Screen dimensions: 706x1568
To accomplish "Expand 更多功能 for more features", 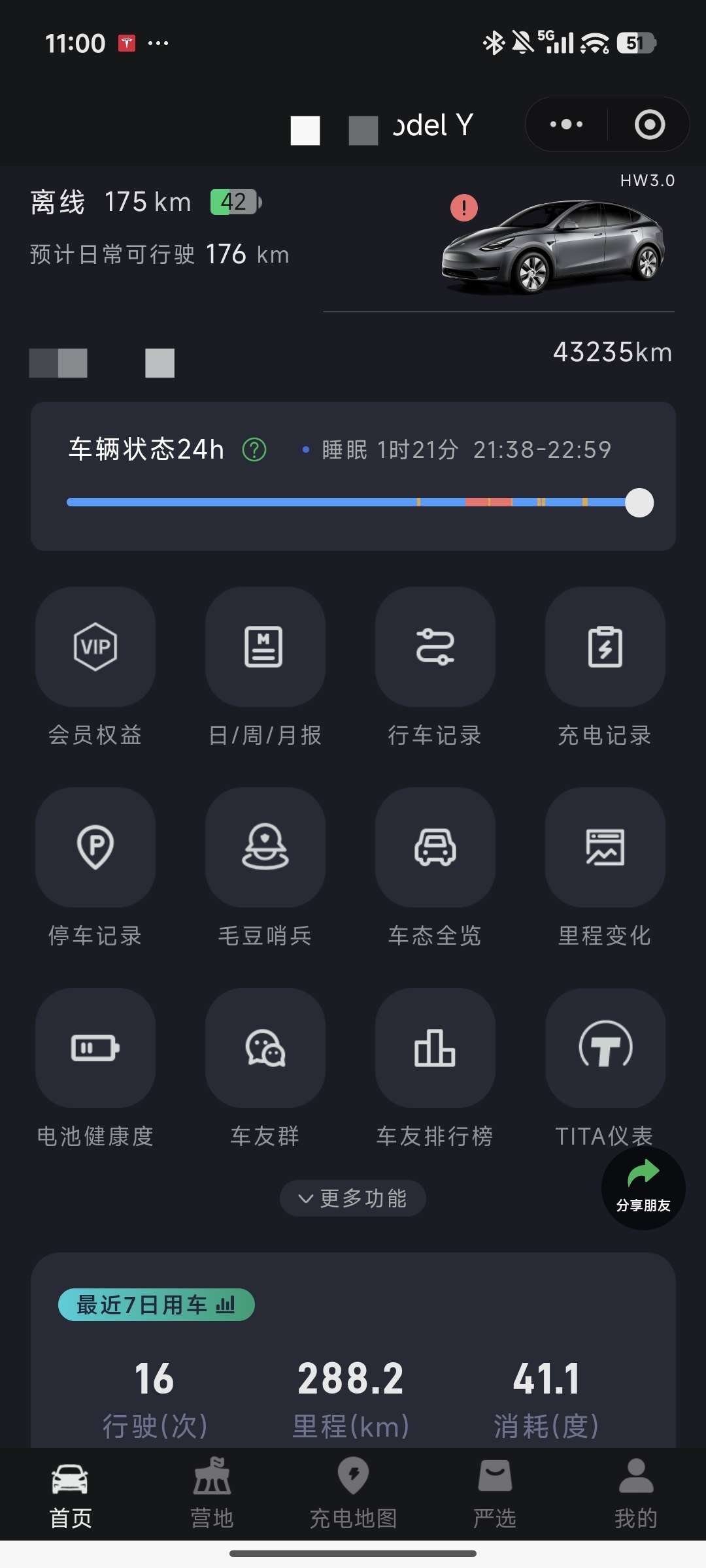I will [x=352, y=1198].
